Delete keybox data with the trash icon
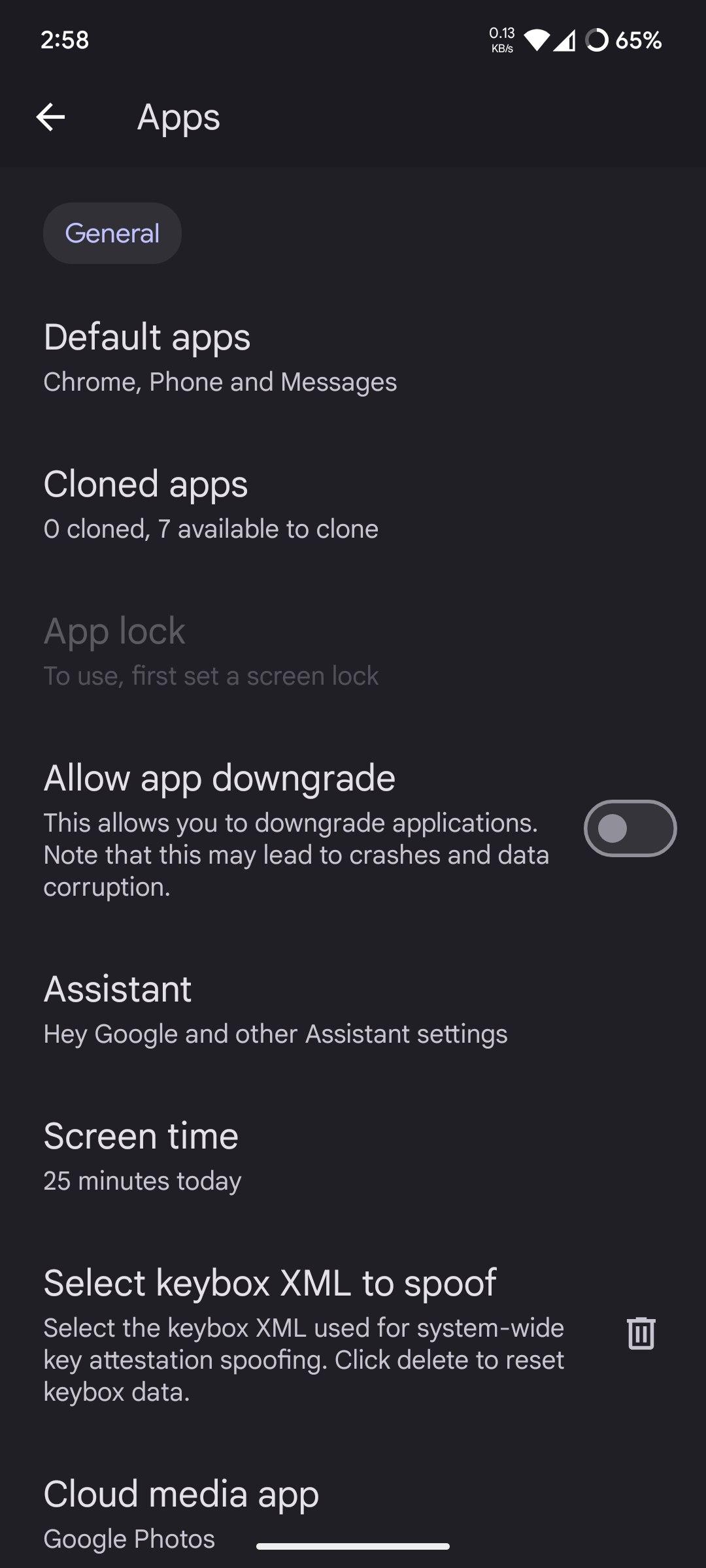706x1568 pixels. click(x=641, y=1333)
